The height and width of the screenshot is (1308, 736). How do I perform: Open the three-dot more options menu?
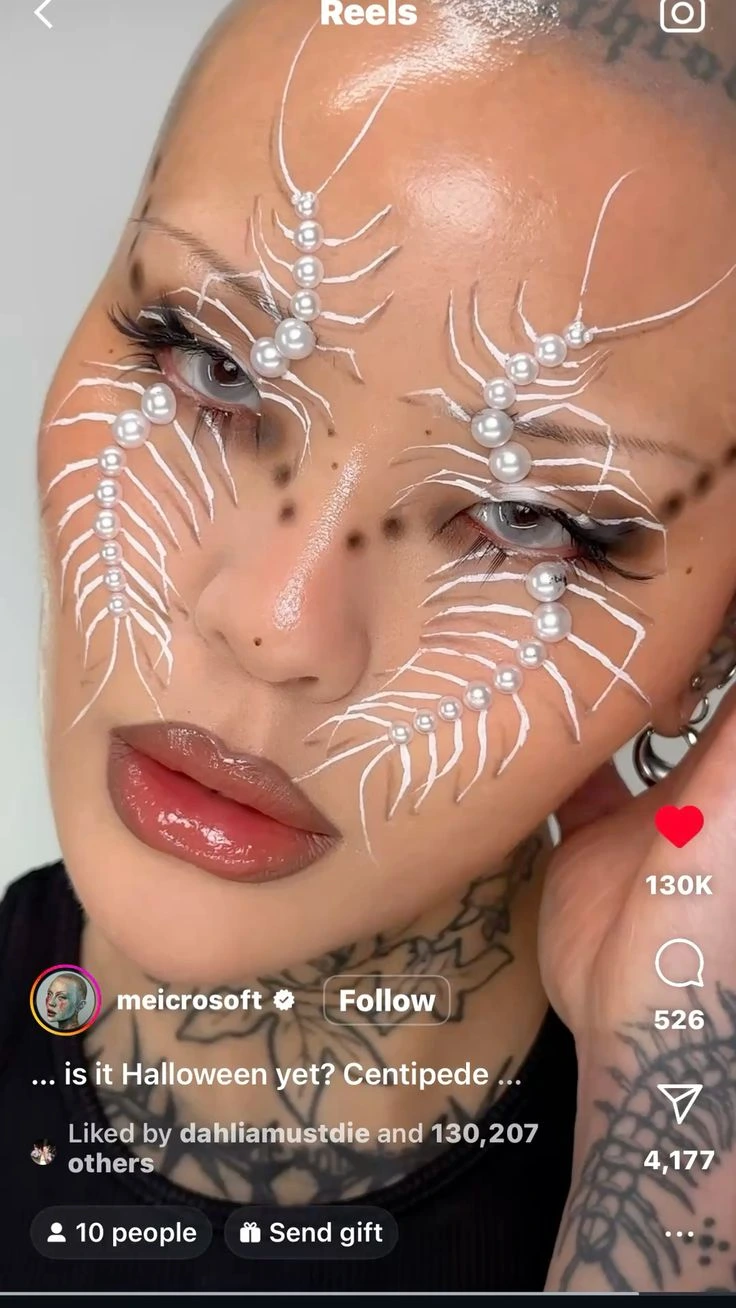click(679, 1234)
